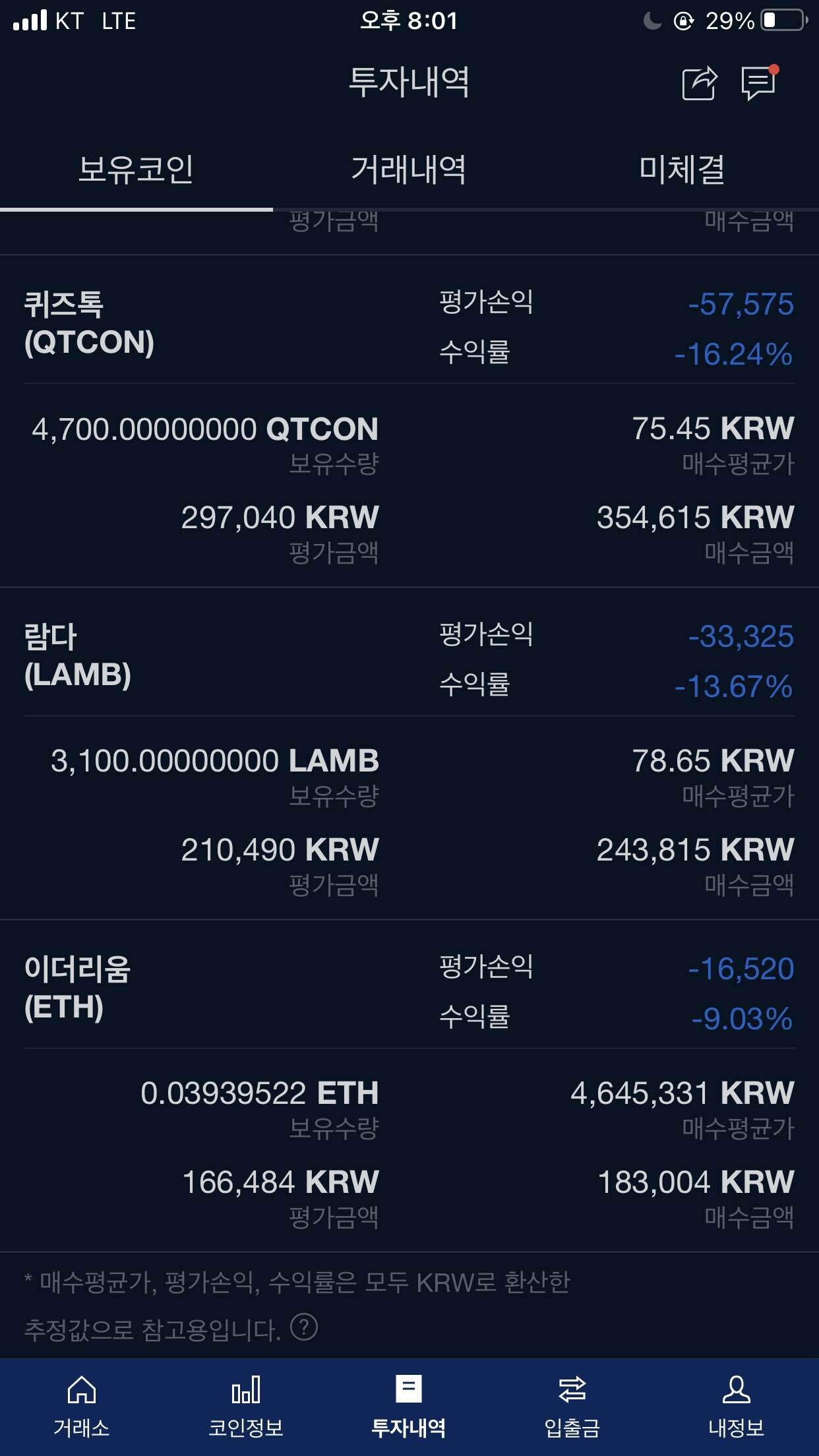
Task: Open the chat messages icon
Action: (758, 84)
